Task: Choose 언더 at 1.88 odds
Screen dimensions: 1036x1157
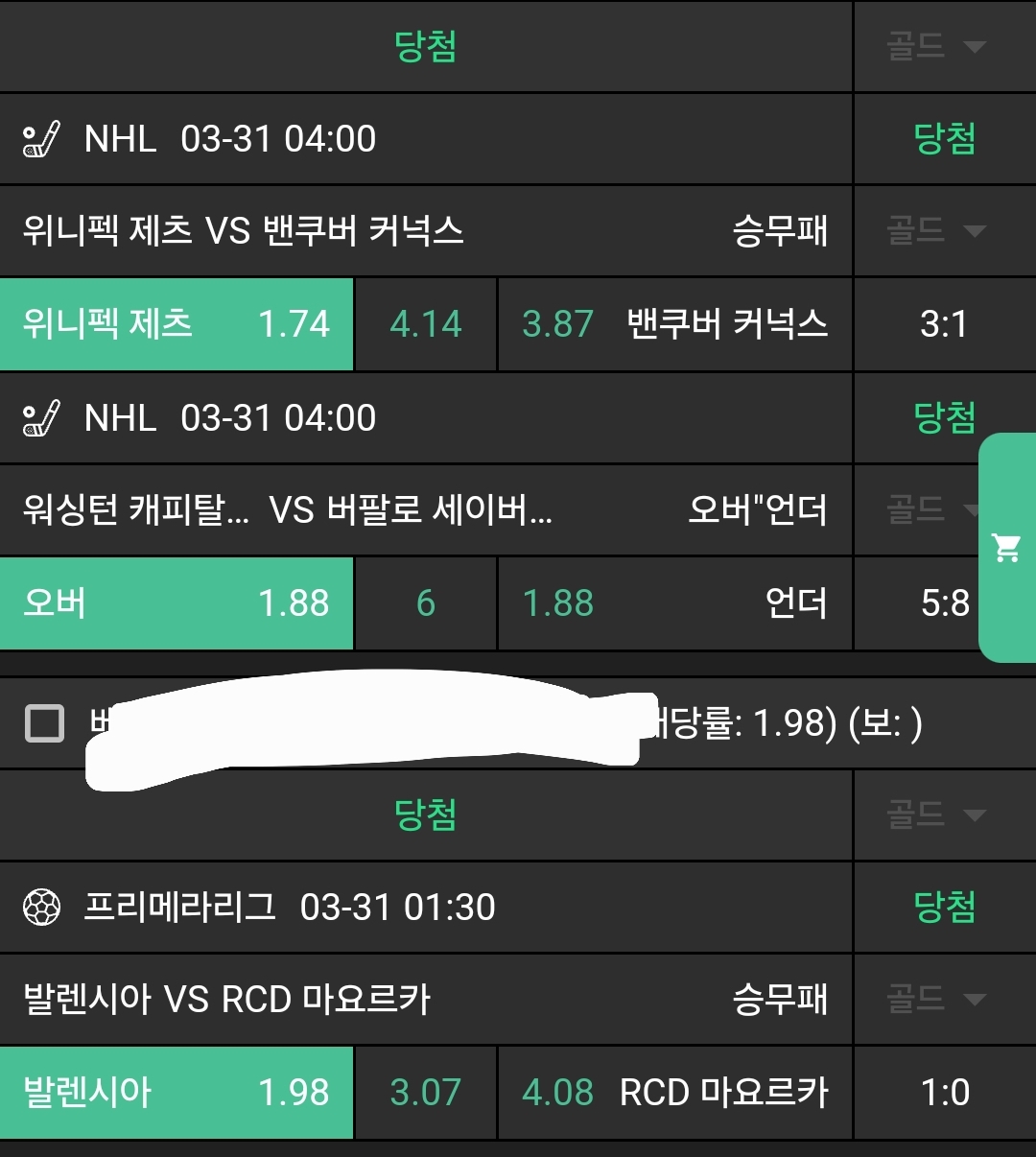Action: pyautogui.click(x=674, y=603)
